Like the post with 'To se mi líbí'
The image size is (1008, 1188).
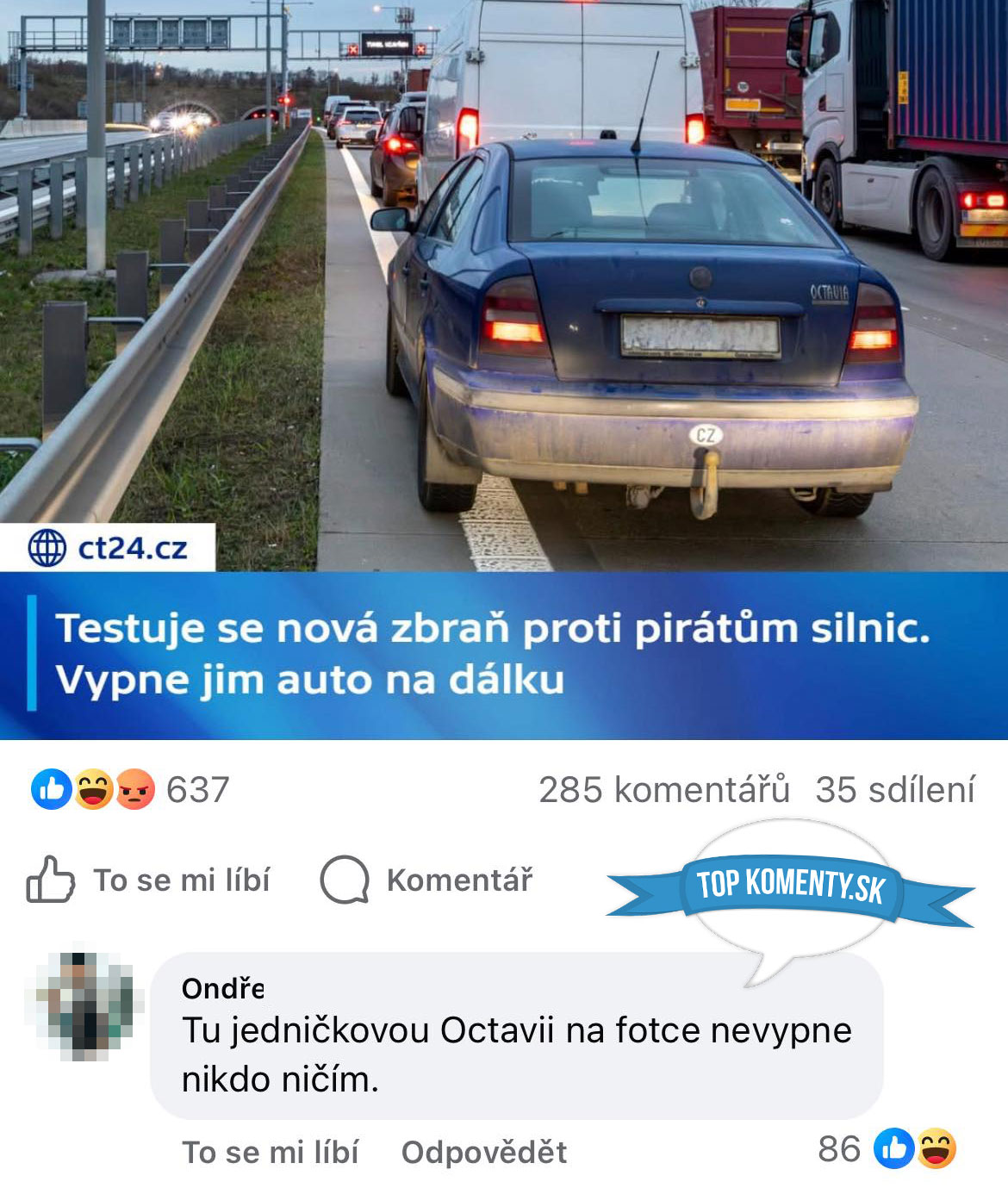click(x=148, y=880)
